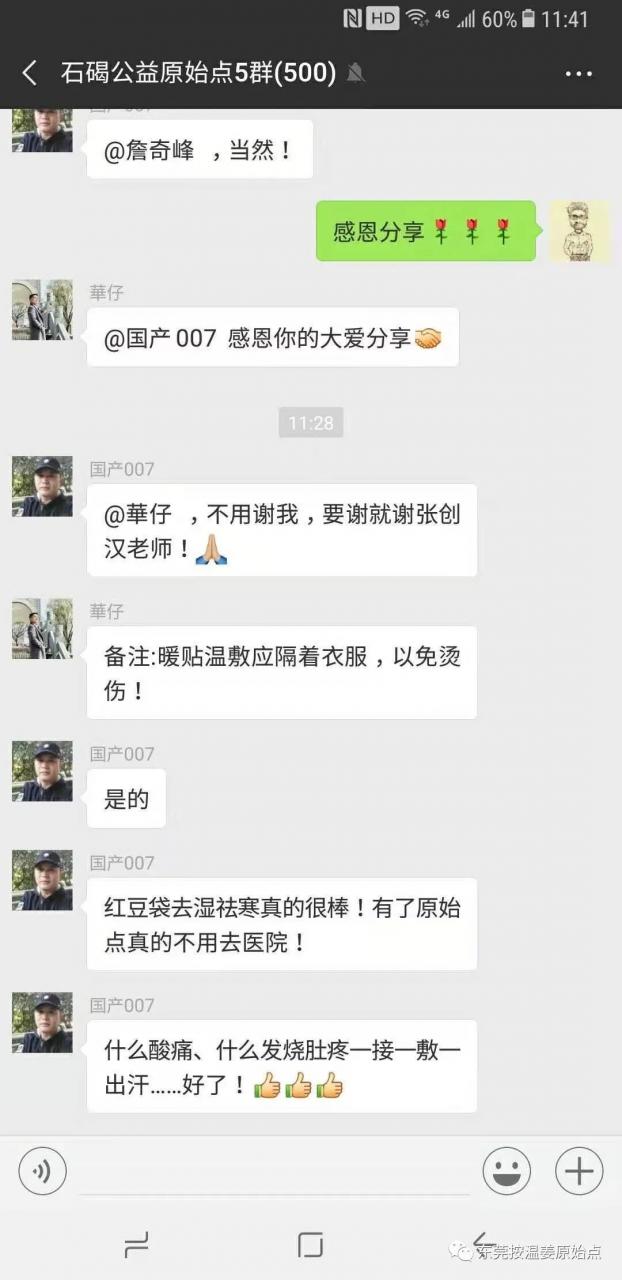This screenshot has width=622, height=1280.
Task: Go back from the group chat
Action: [x=29, y=73]
